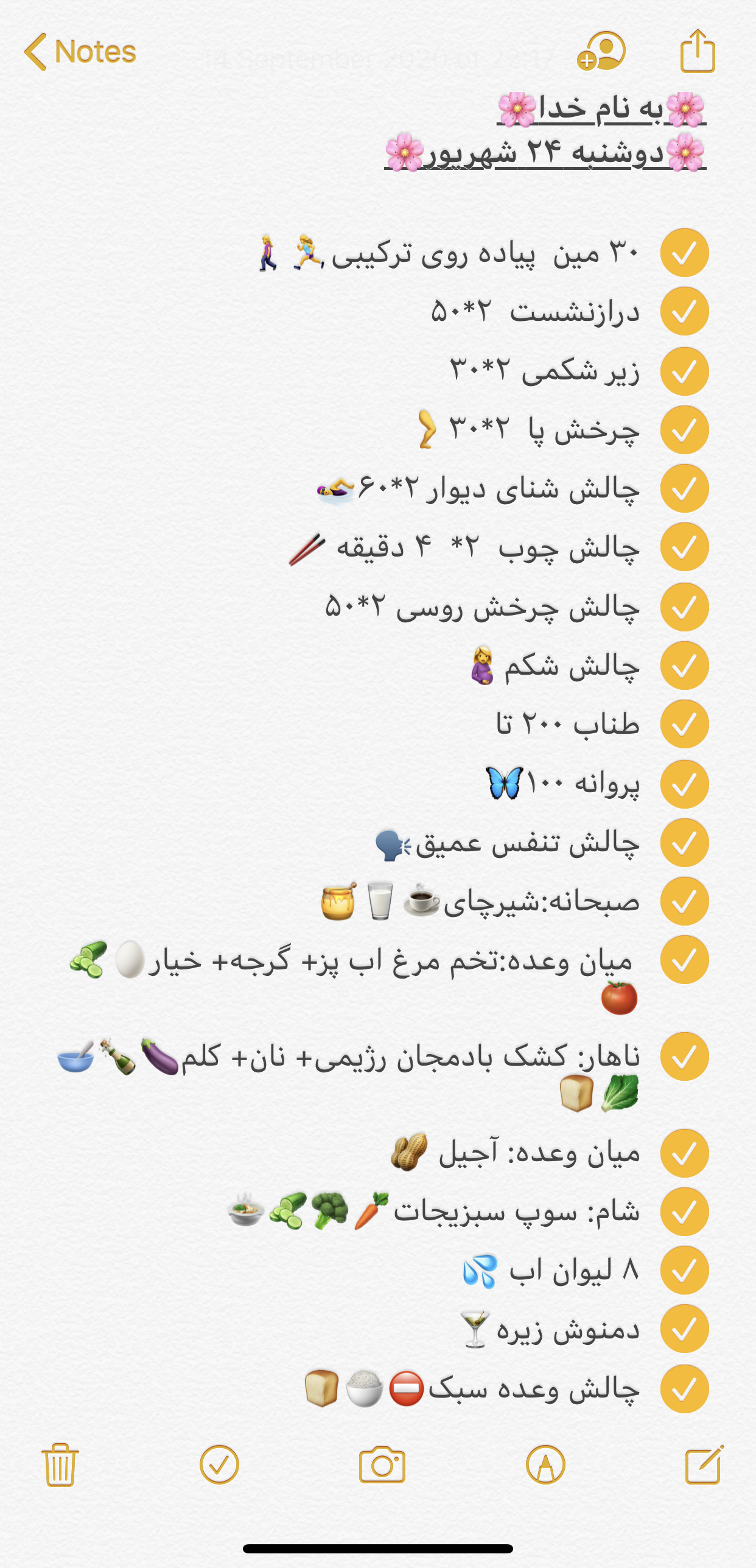Viewport: 756px width, 1568px height.
Task: Uncheck the ۳۰ مین پیاده روی item
Action: click(x=684, y=253)
